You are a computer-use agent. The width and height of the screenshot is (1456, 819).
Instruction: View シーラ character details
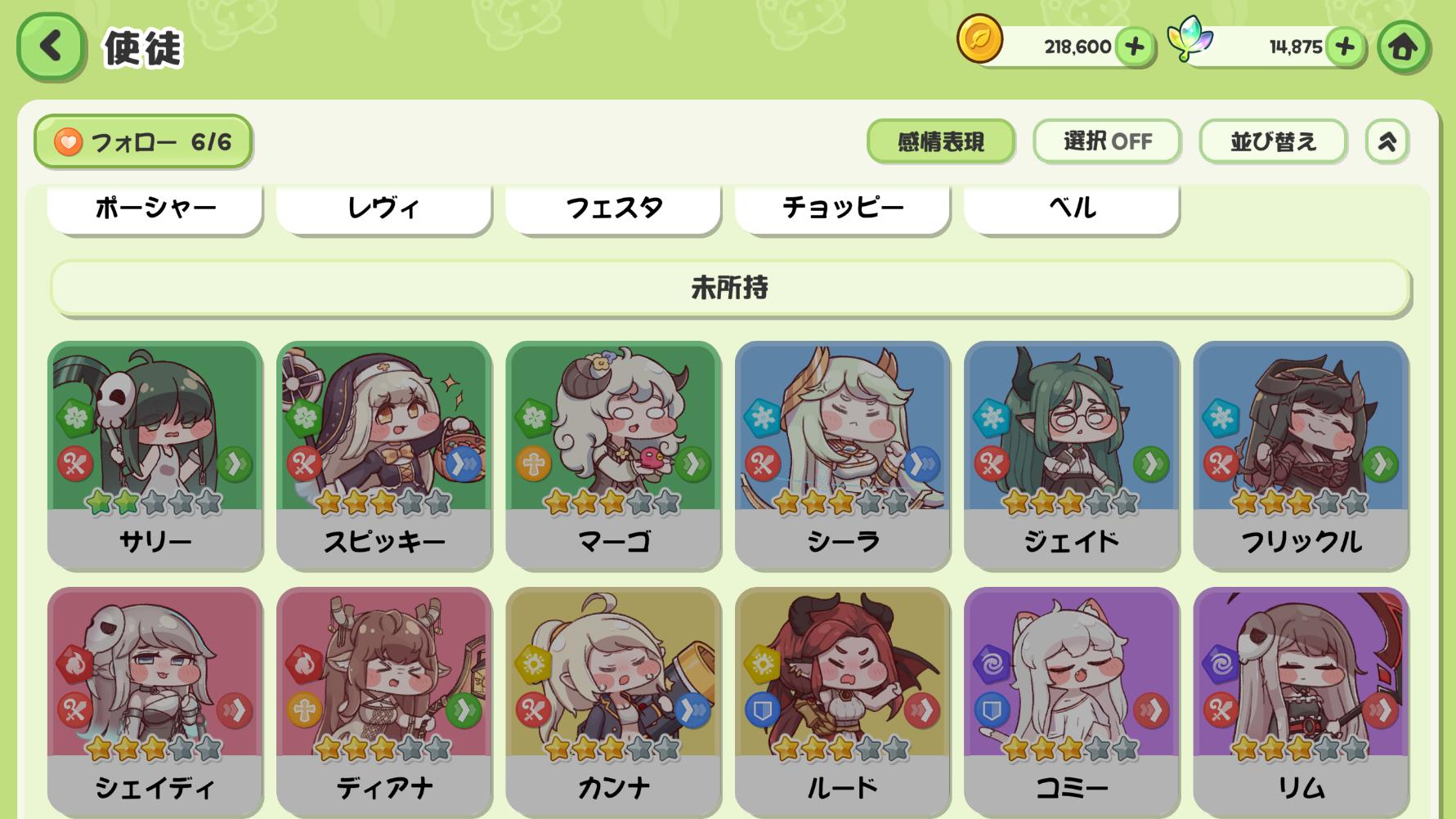842,454
